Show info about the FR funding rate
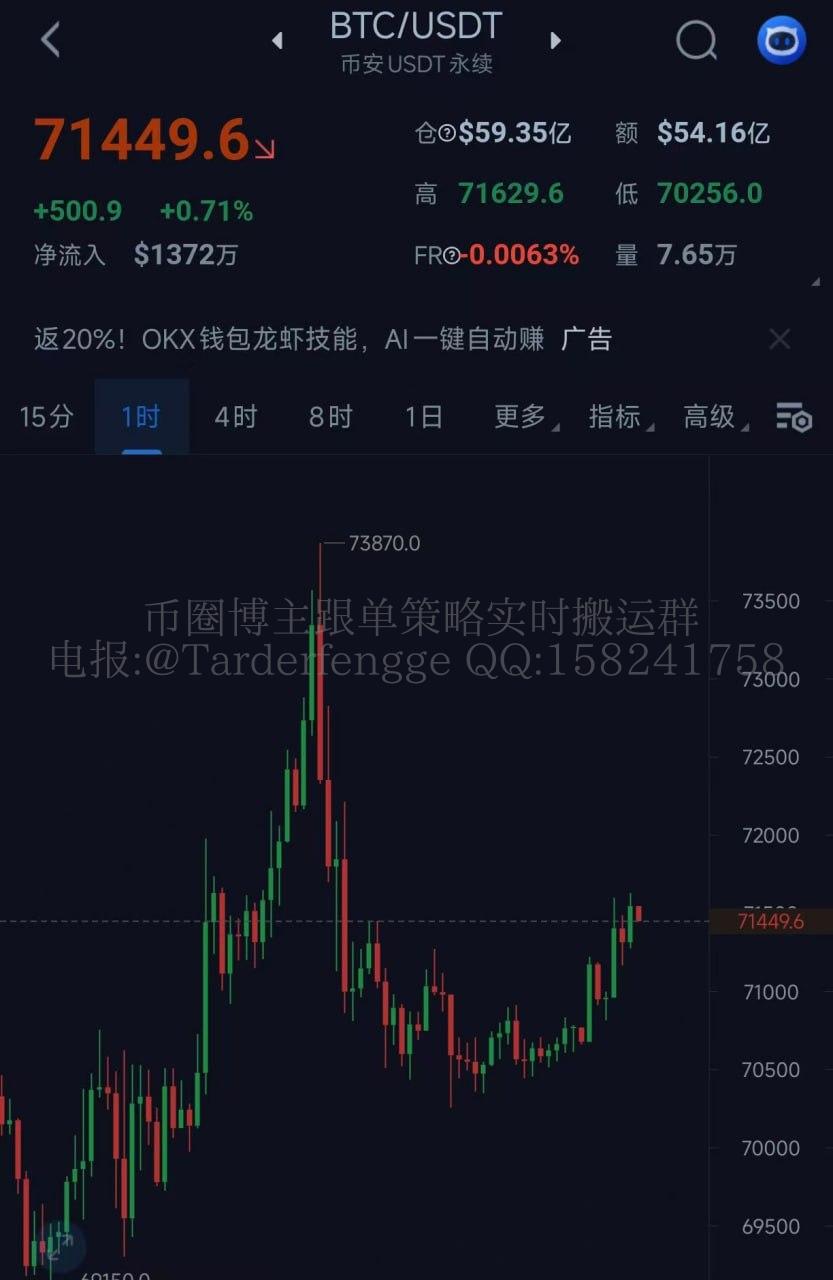Viewport: 833px width, 1280px height. coord(451,256)
